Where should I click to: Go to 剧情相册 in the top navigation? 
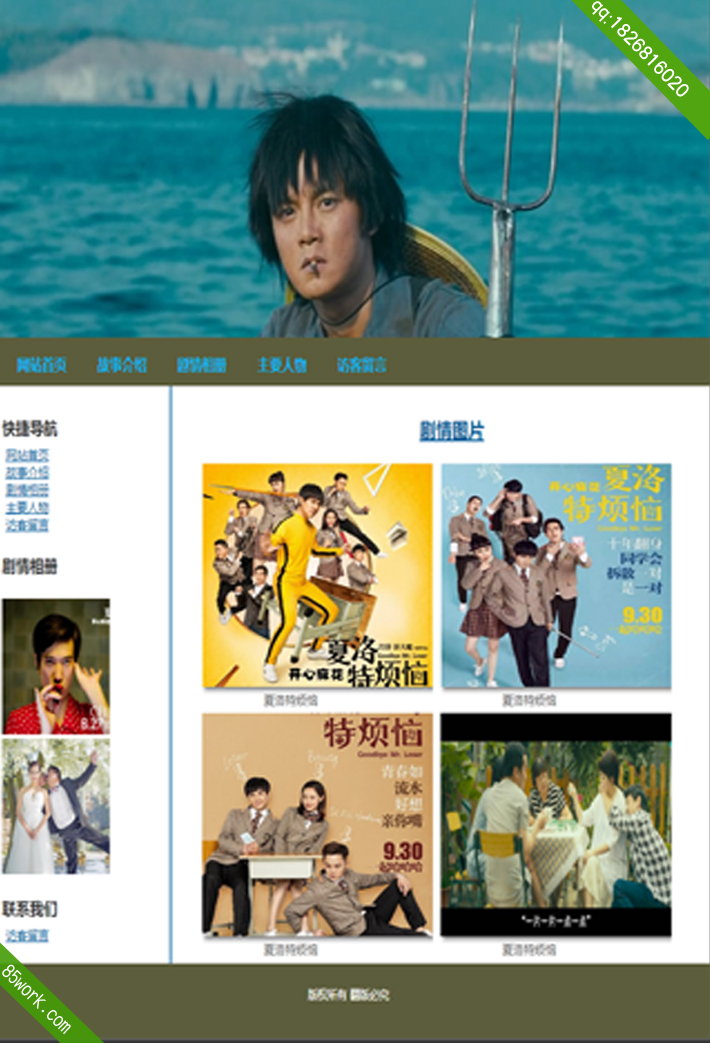click(201, 365)
